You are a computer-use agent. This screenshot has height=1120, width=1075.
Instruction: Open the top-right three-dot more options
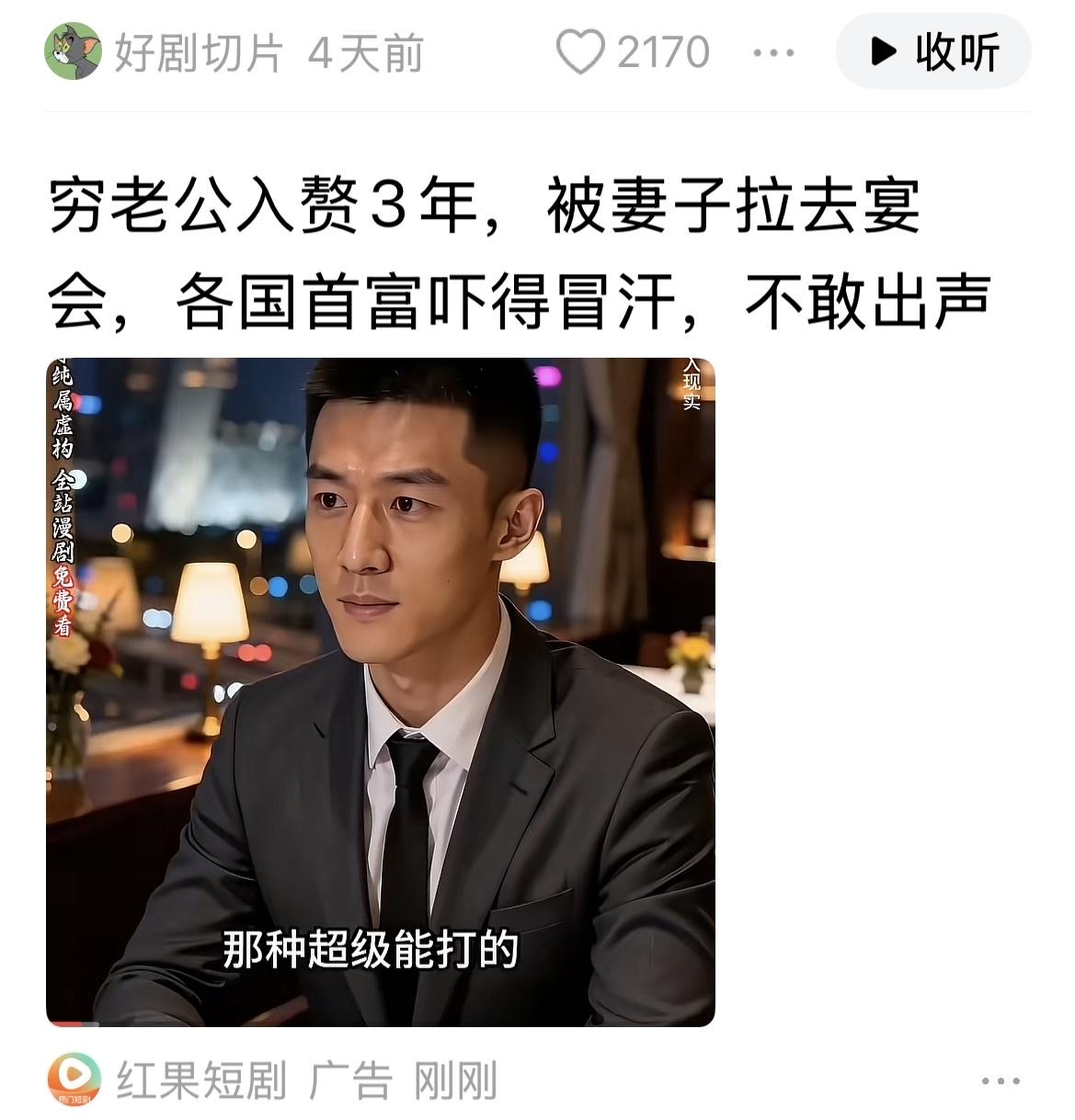772,52
